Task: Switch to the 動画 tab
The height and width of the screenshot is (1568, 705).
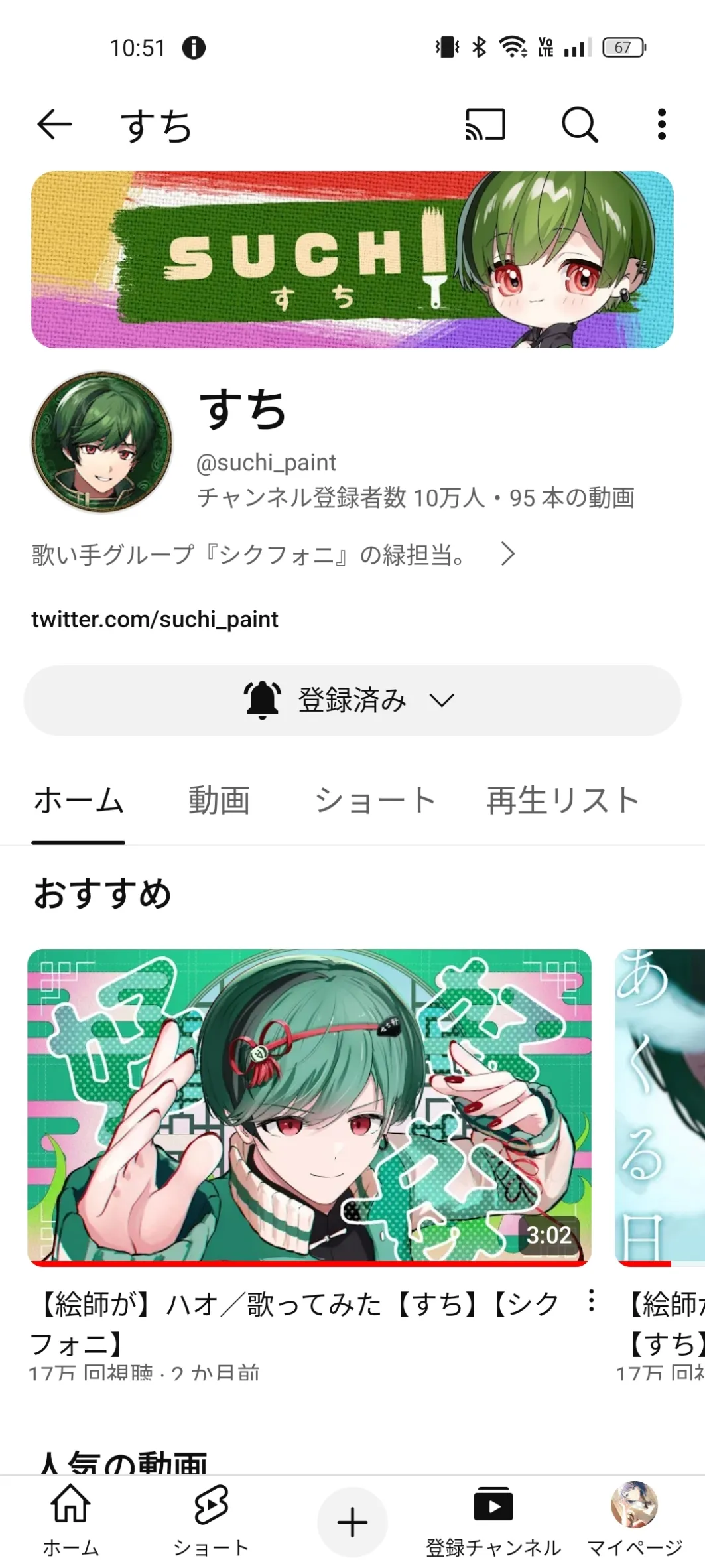Action: [219, 800]
